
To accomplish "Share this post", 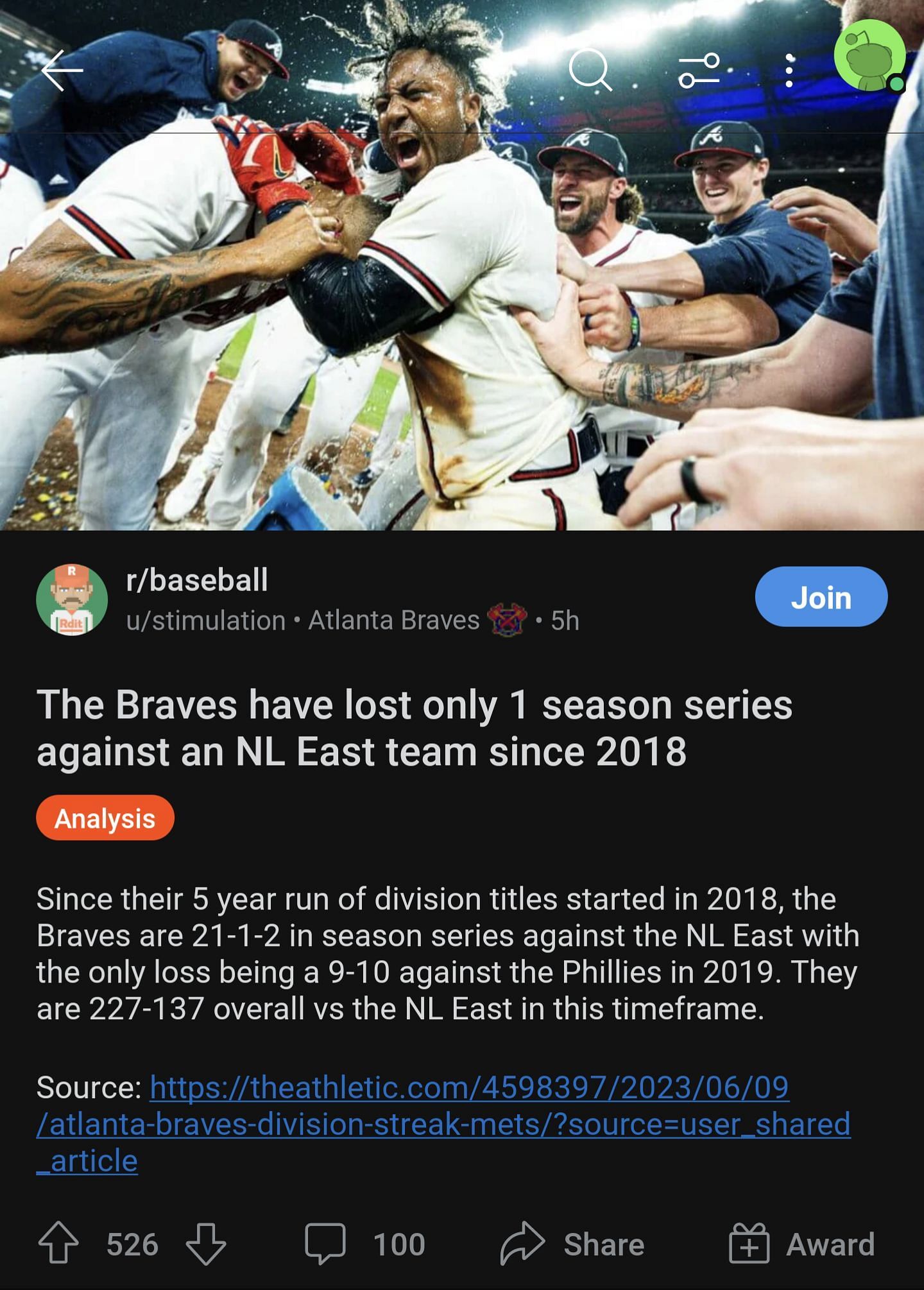I will pos(572,1244).
